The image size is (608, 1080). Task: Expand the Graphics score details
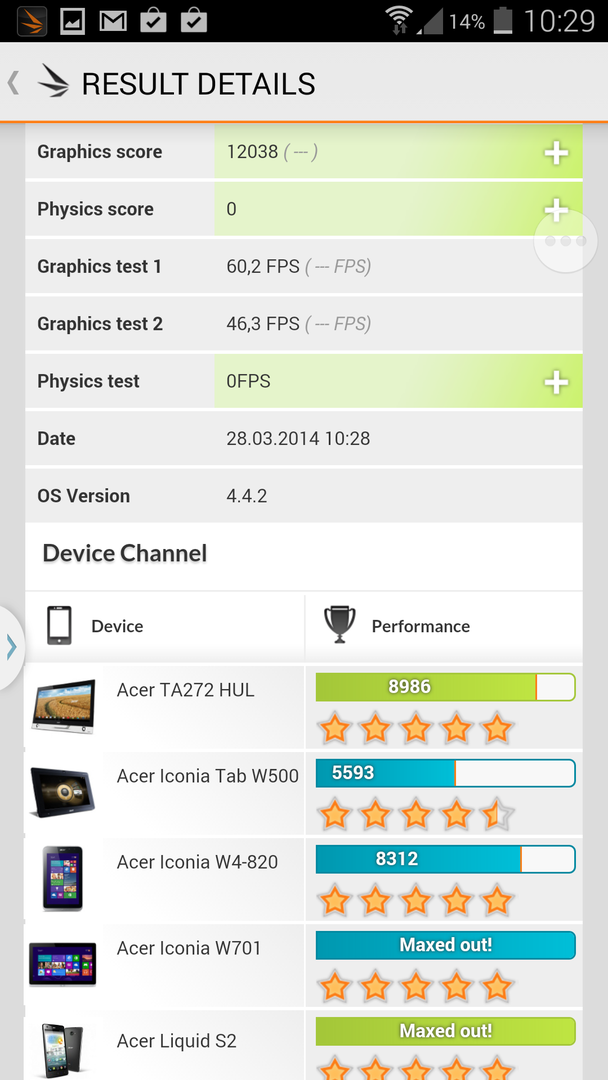(556, 153)
